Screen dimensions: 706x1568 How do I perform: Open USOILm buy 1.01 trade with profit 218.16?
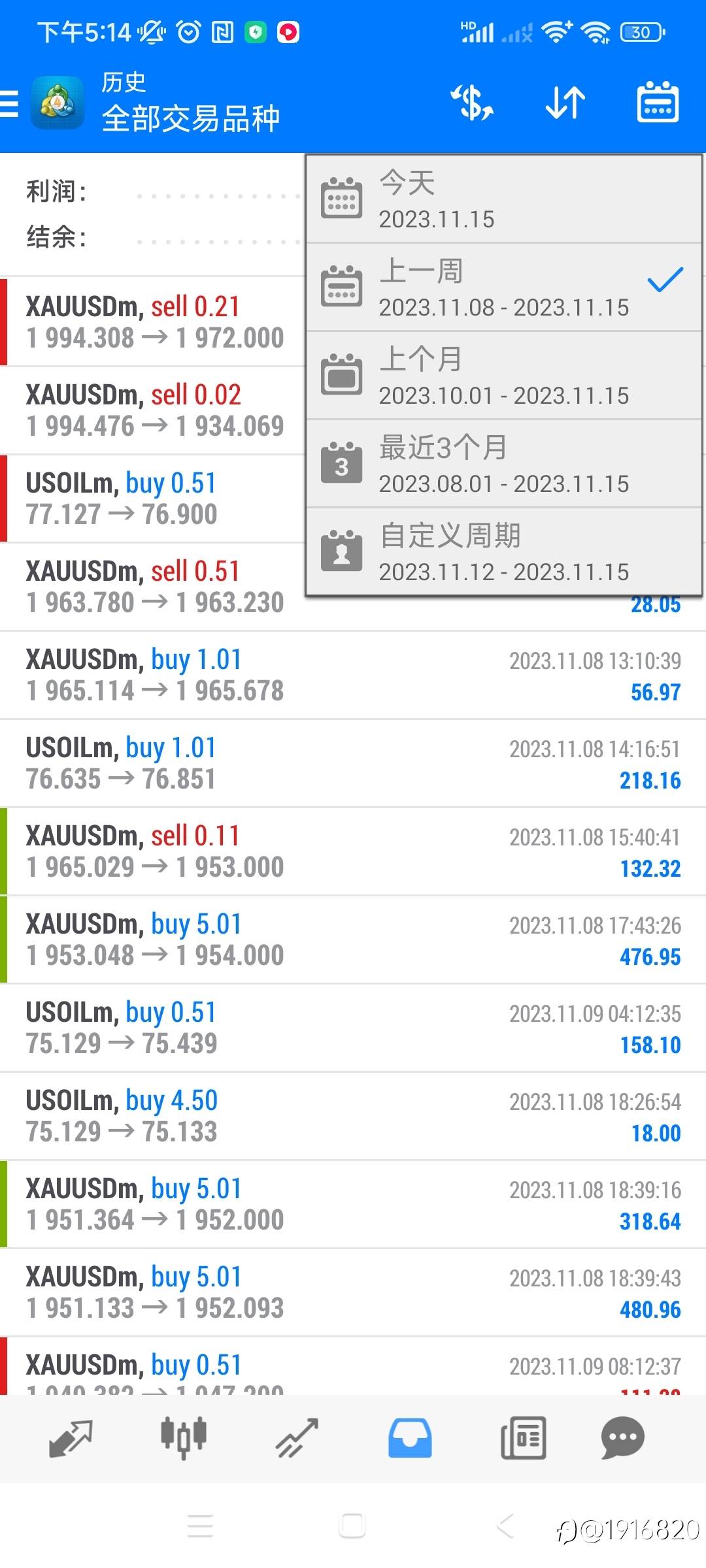[x=353, y=763]
